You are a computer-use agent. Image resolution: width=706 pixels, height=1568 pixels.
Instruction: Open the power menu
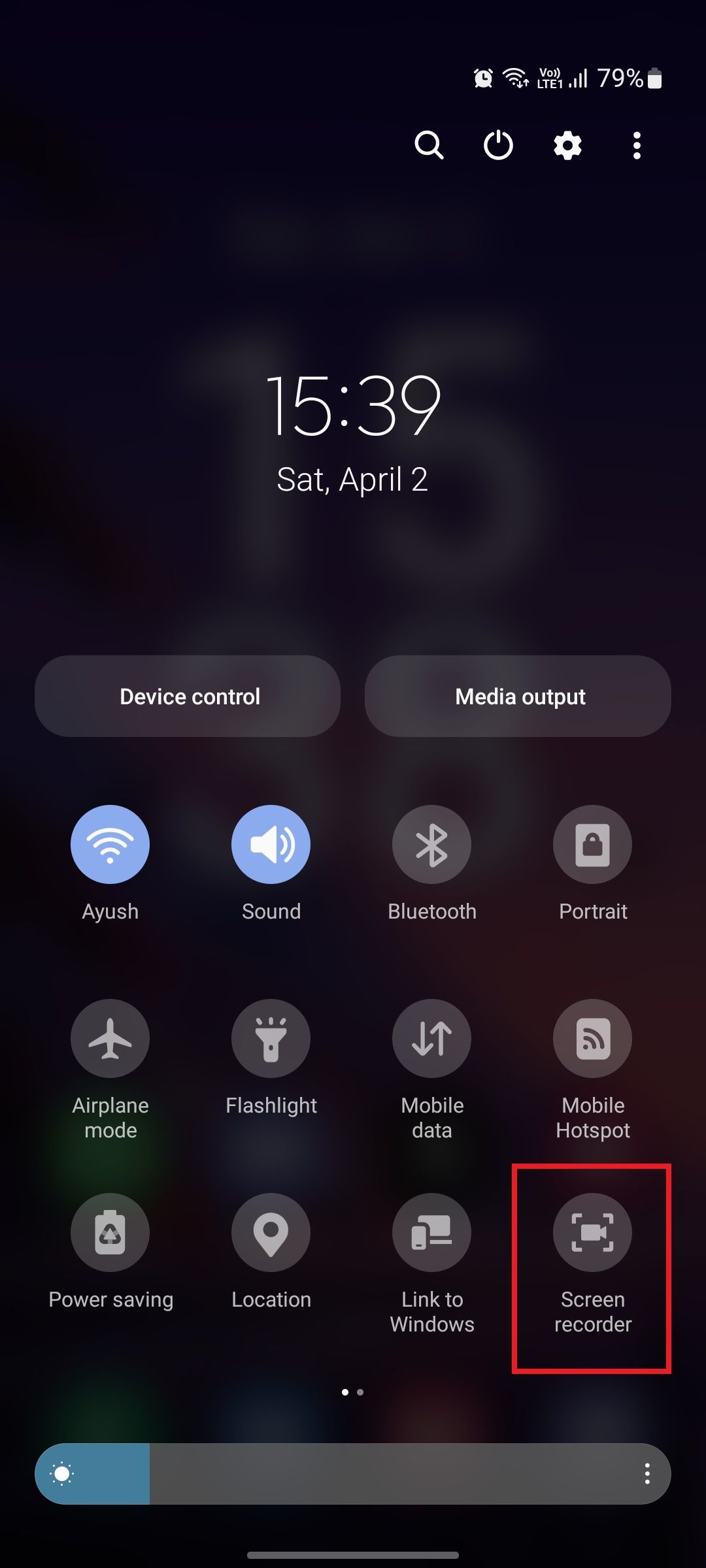pos(498,145)
